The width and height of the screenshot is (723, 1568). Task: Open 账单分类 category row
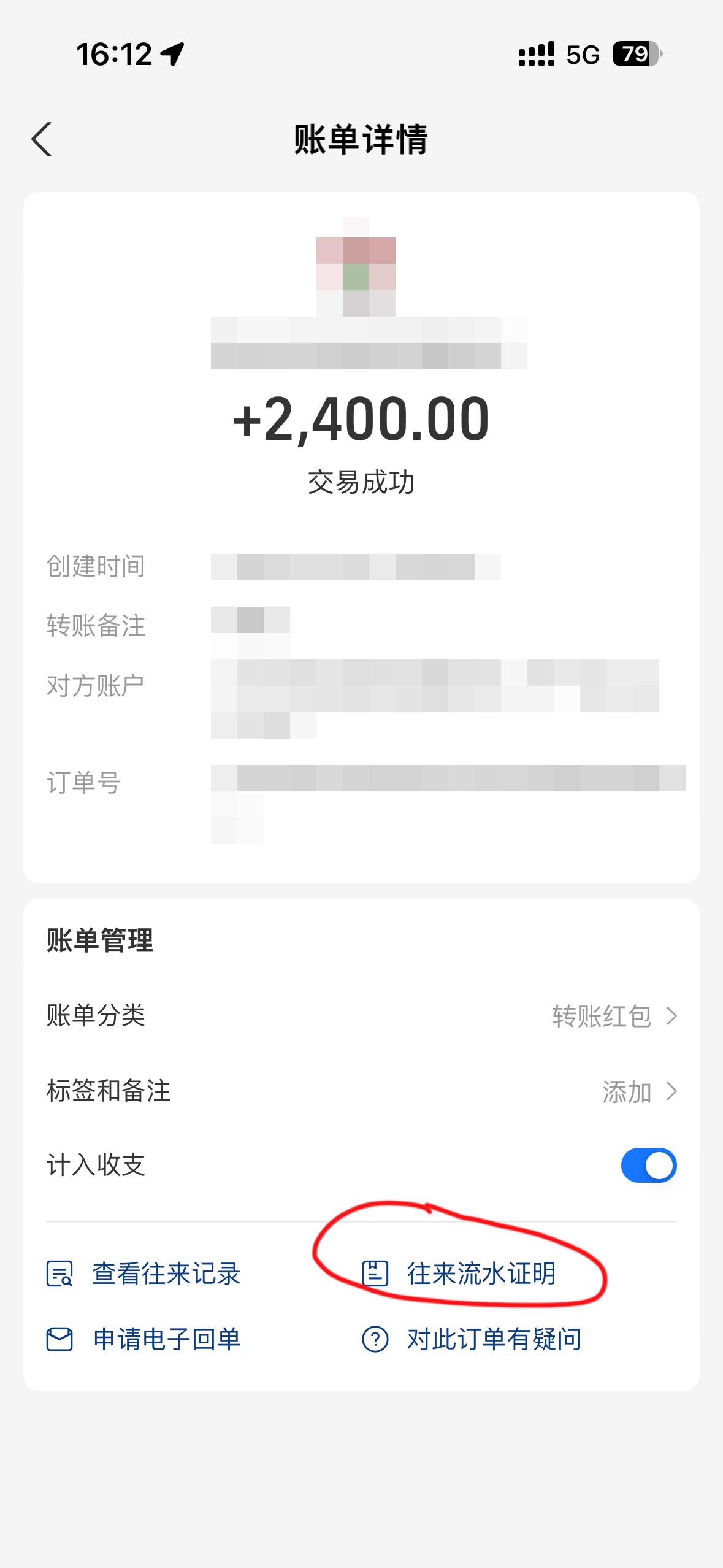point(361,1016)
